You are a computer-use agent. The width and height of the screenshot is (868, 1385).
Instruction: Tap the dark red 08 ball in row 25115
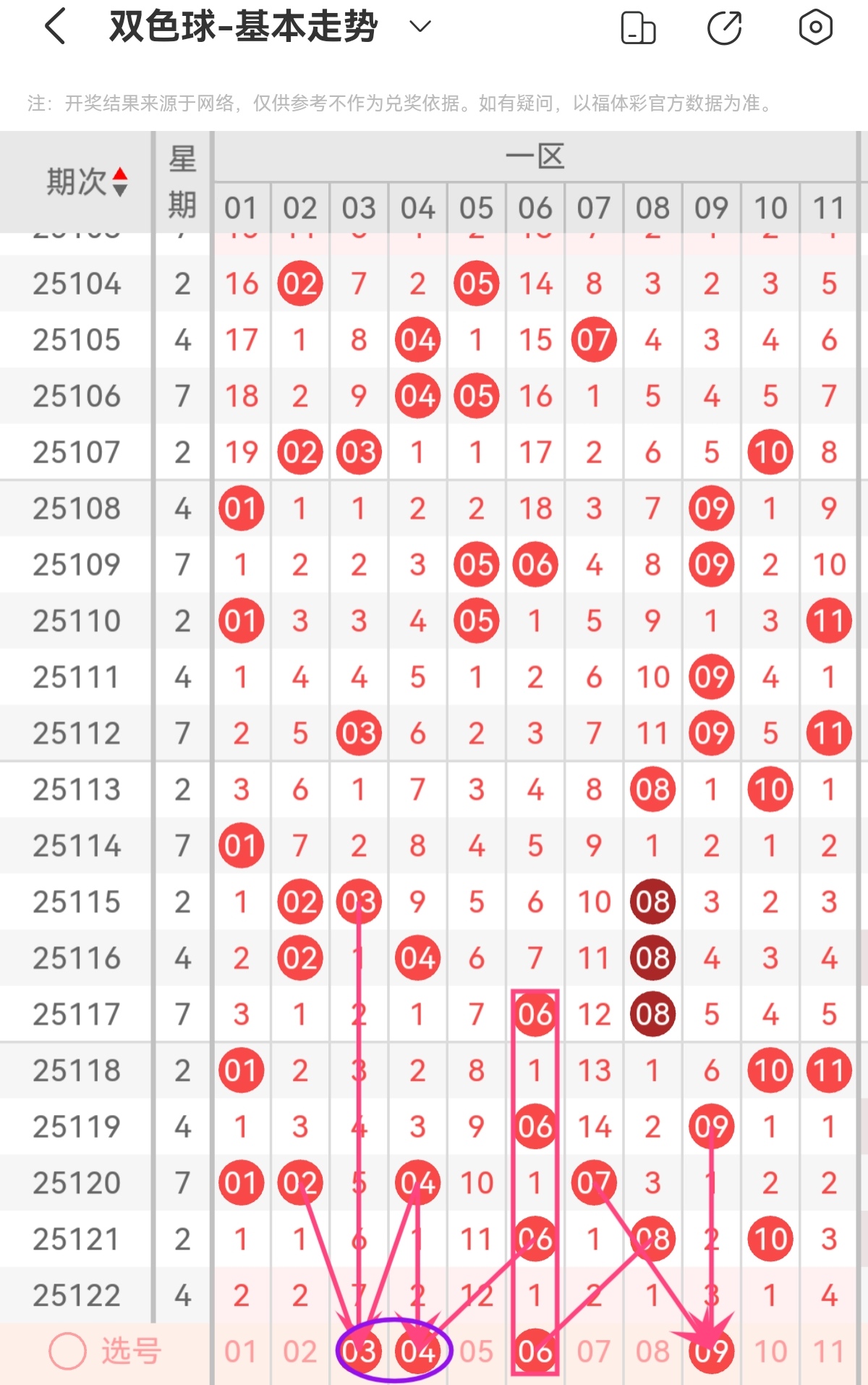pyautogui.click(x=652, y=902)
